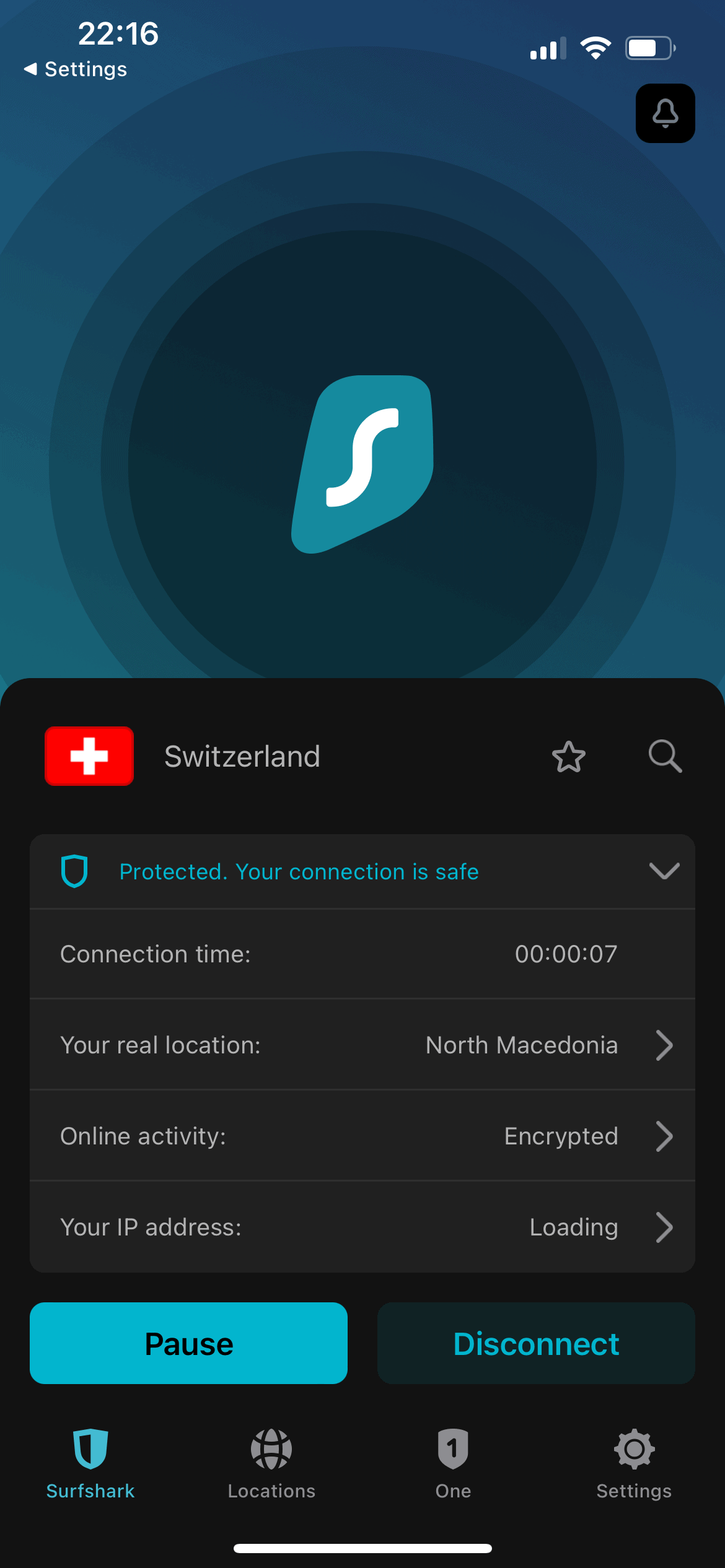Open the notifications bell

[x=665, y=113]
